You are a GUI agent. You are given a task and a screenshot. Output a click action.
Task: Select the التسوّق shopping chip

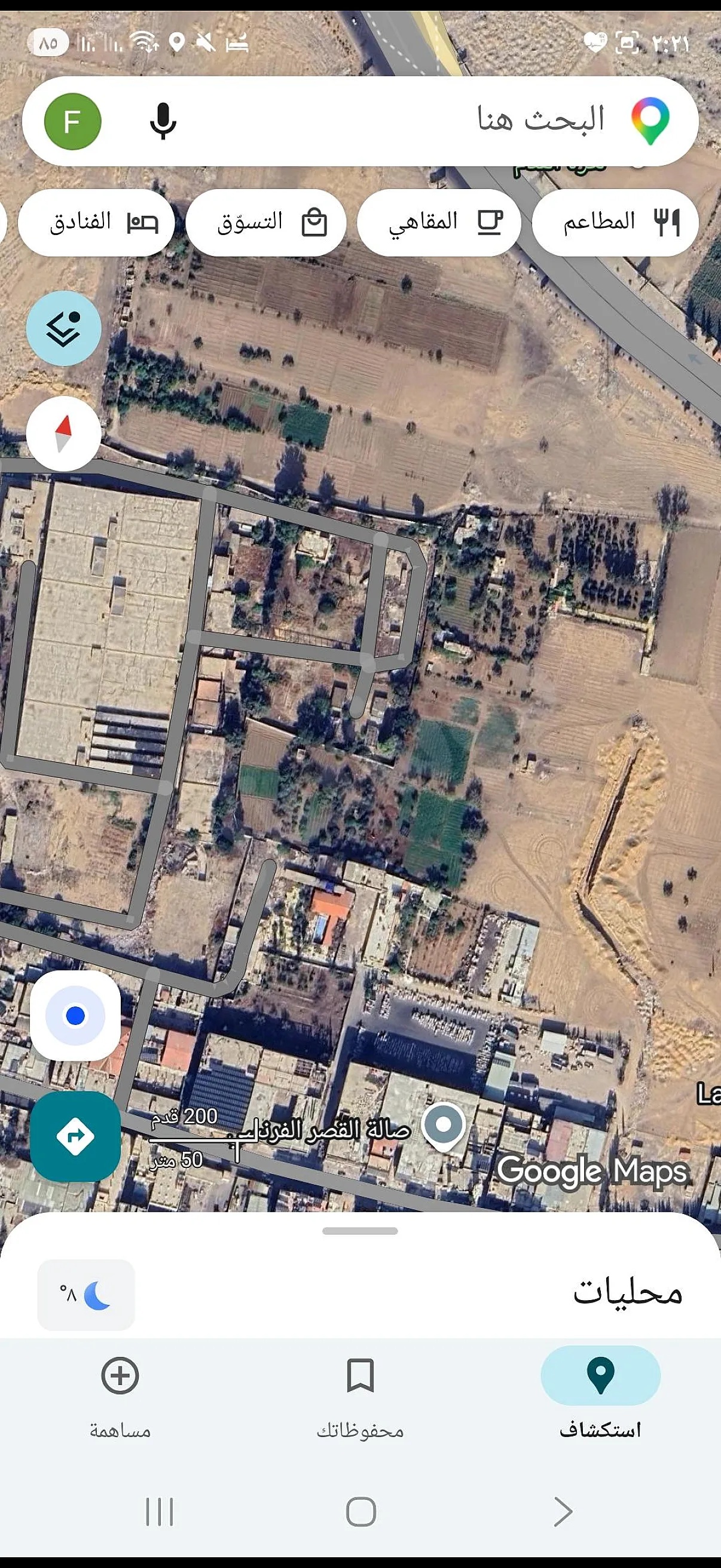coord(266,222)
